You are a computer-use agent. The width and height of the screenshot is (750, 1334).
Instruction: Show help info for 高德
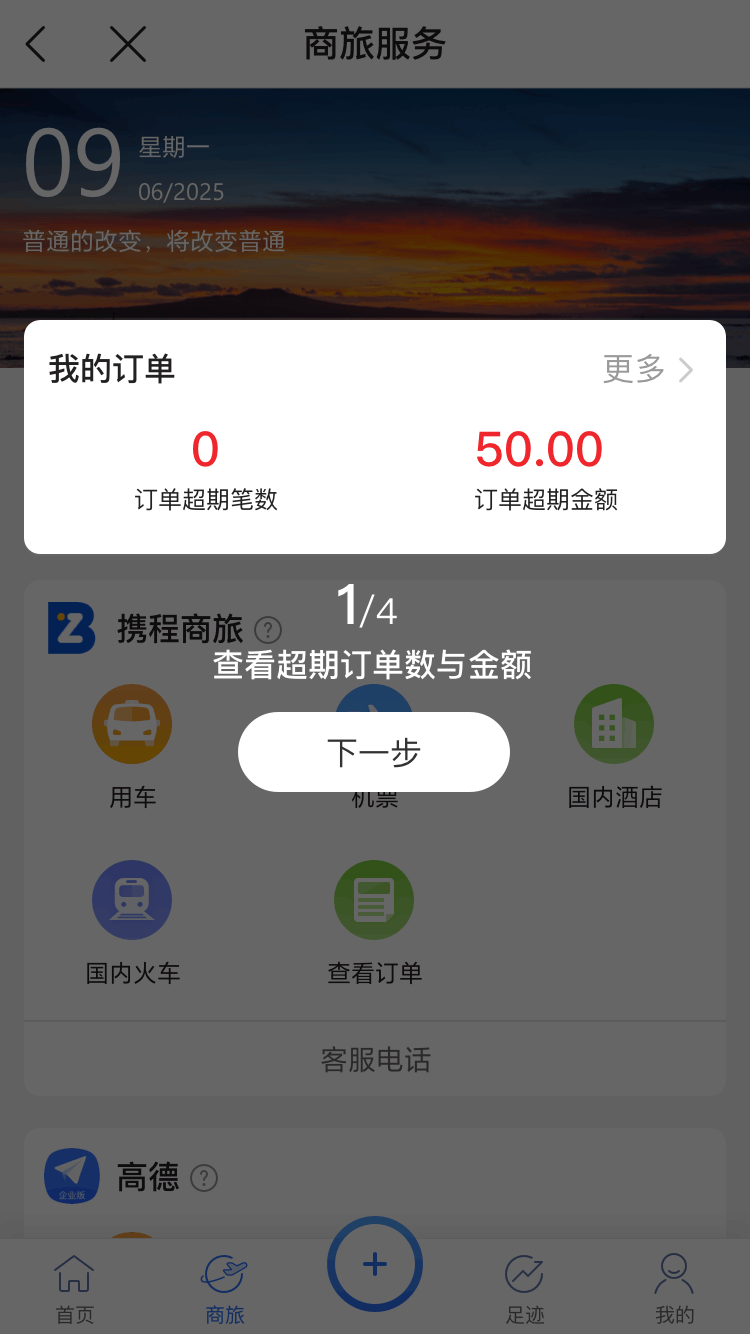tap(204, 1178)
